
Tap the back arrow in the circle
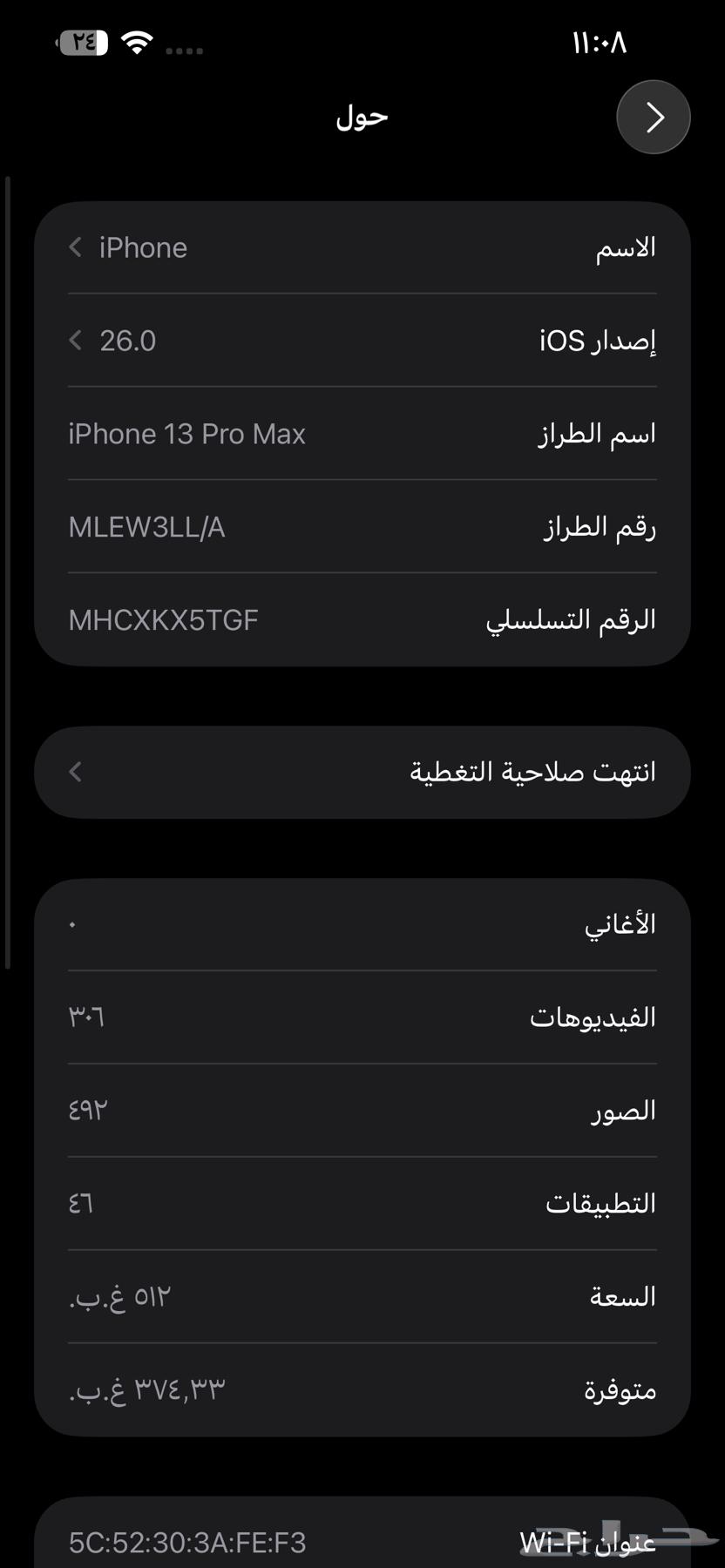coord(653,117)
